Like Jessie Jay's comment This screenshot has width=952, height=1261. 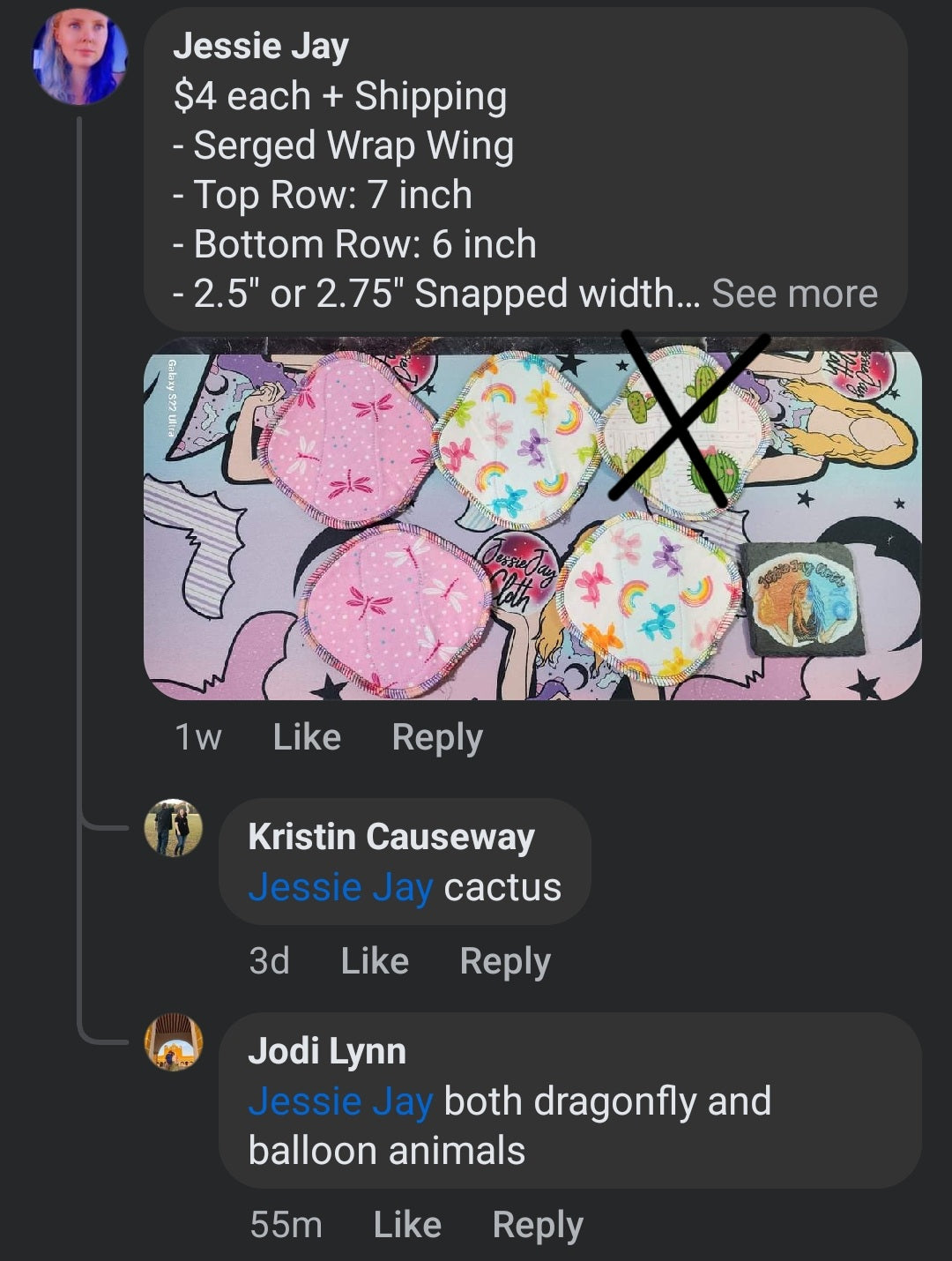(306, 737)
